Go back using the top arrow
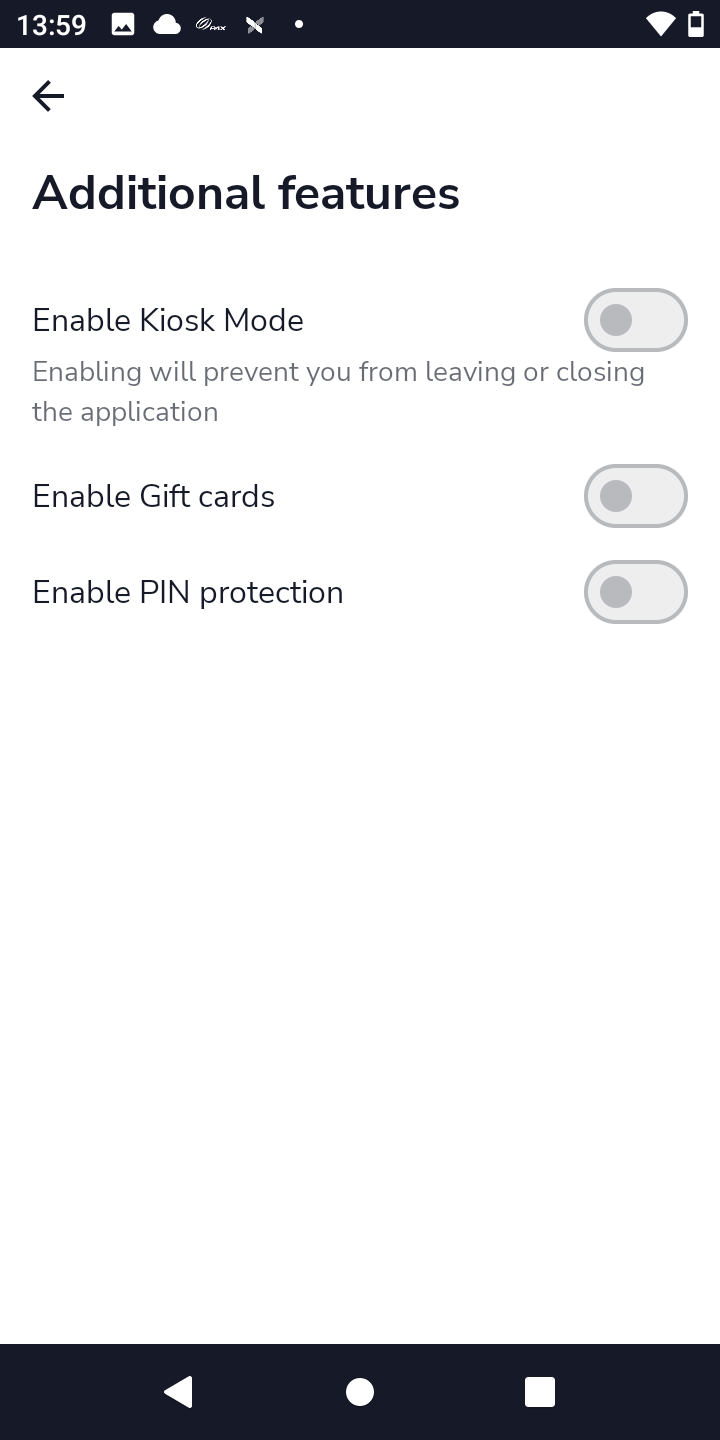This screenshot has height=1440, width=720. click(48, 96)
